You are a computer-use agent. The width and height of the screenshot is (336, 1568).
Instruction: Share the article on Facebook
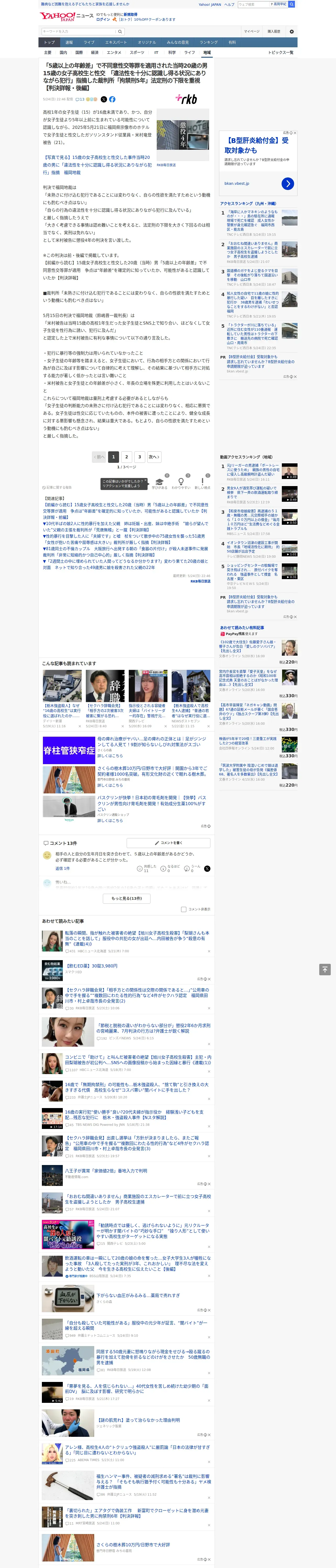pos(112,99)
